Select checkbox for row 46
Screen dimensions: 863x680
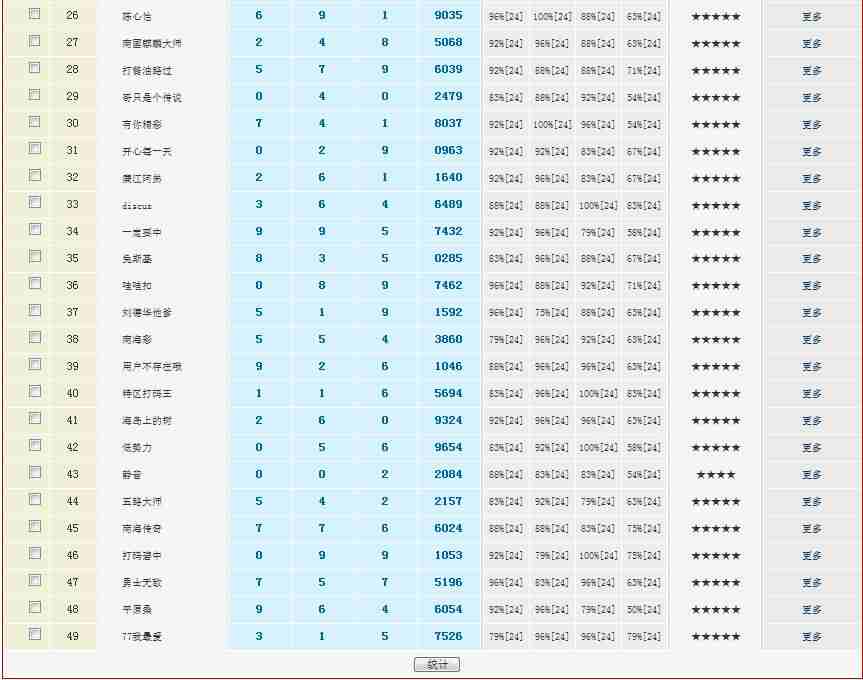pos(35,555)
